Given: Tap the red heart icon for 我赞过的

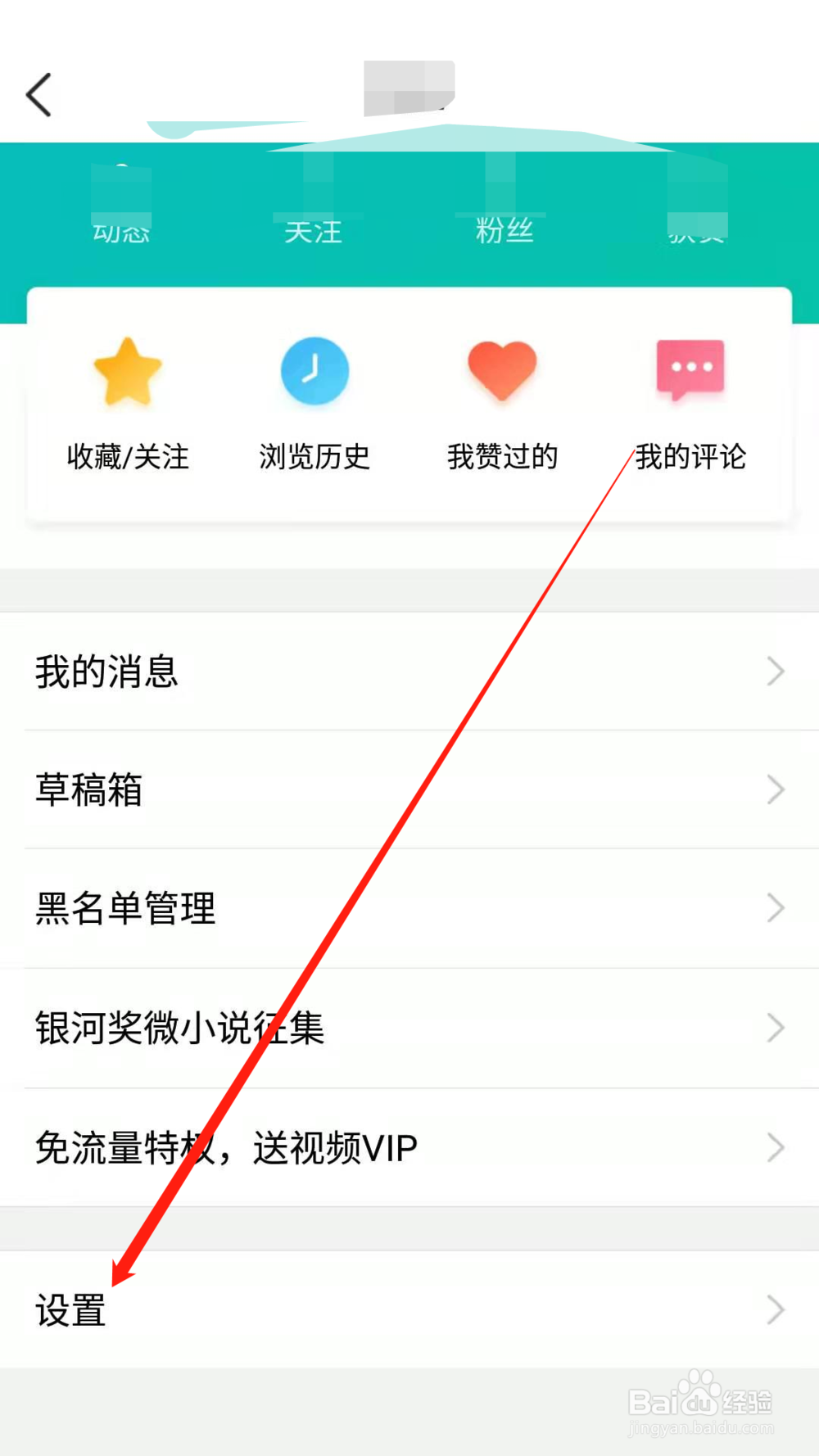Looking at the screenshot, I should tap(501, 371).
